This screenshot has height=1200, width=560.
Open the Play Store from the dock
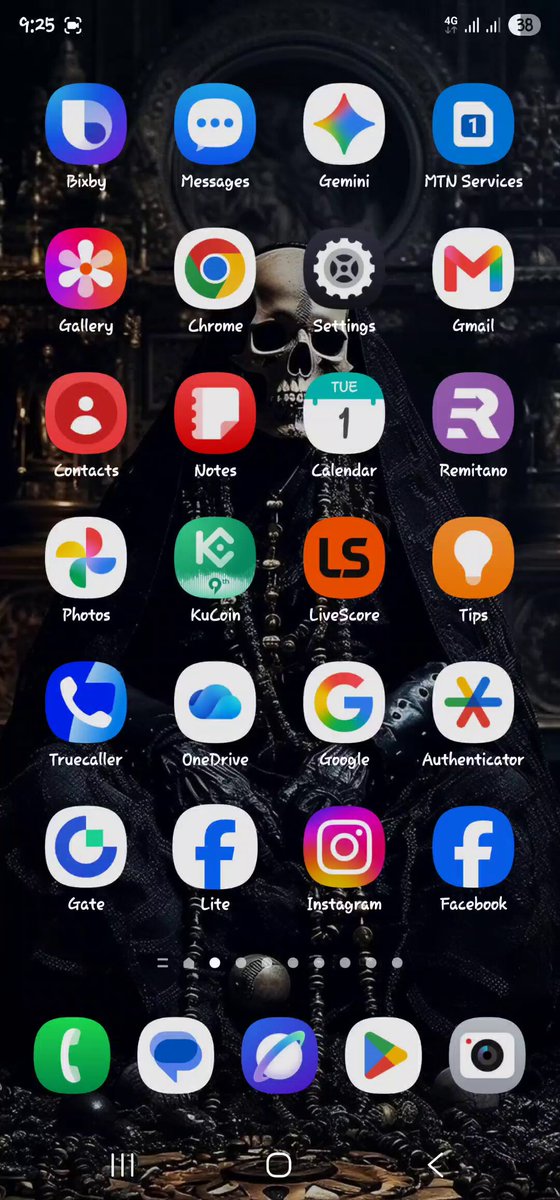point(383,1055)
